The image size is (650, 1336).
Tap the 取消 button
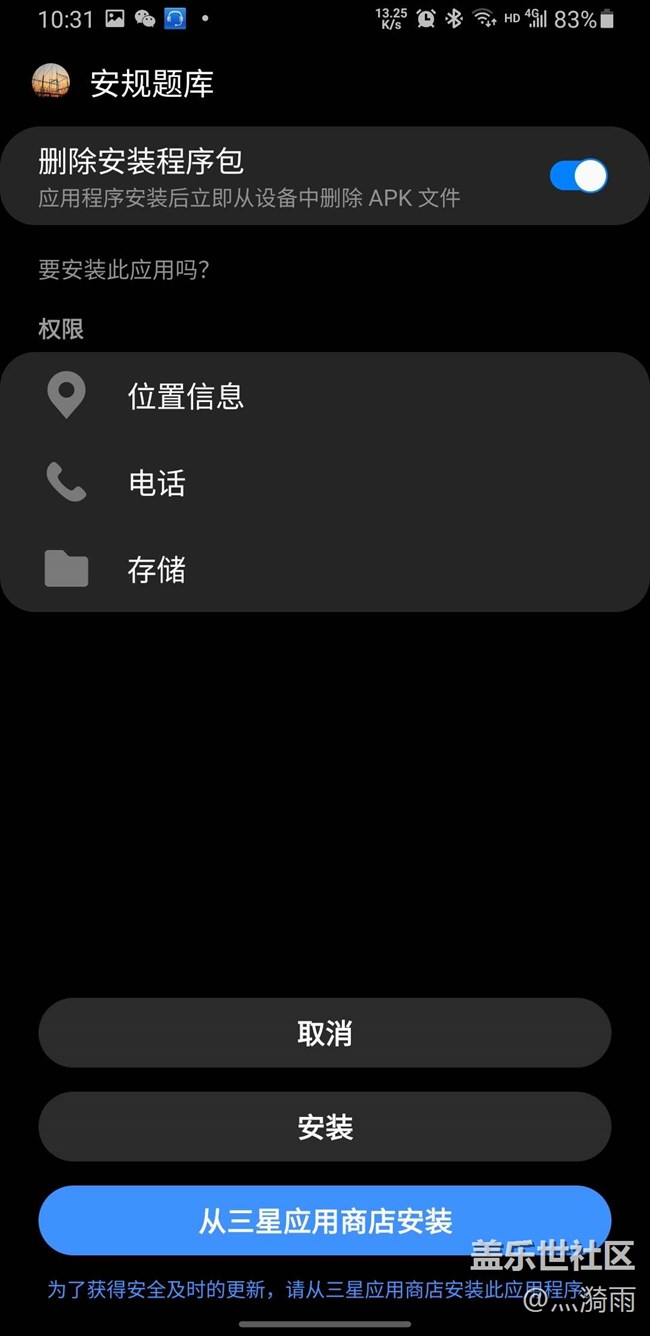pyautogui.click(x=324, y=1033)
